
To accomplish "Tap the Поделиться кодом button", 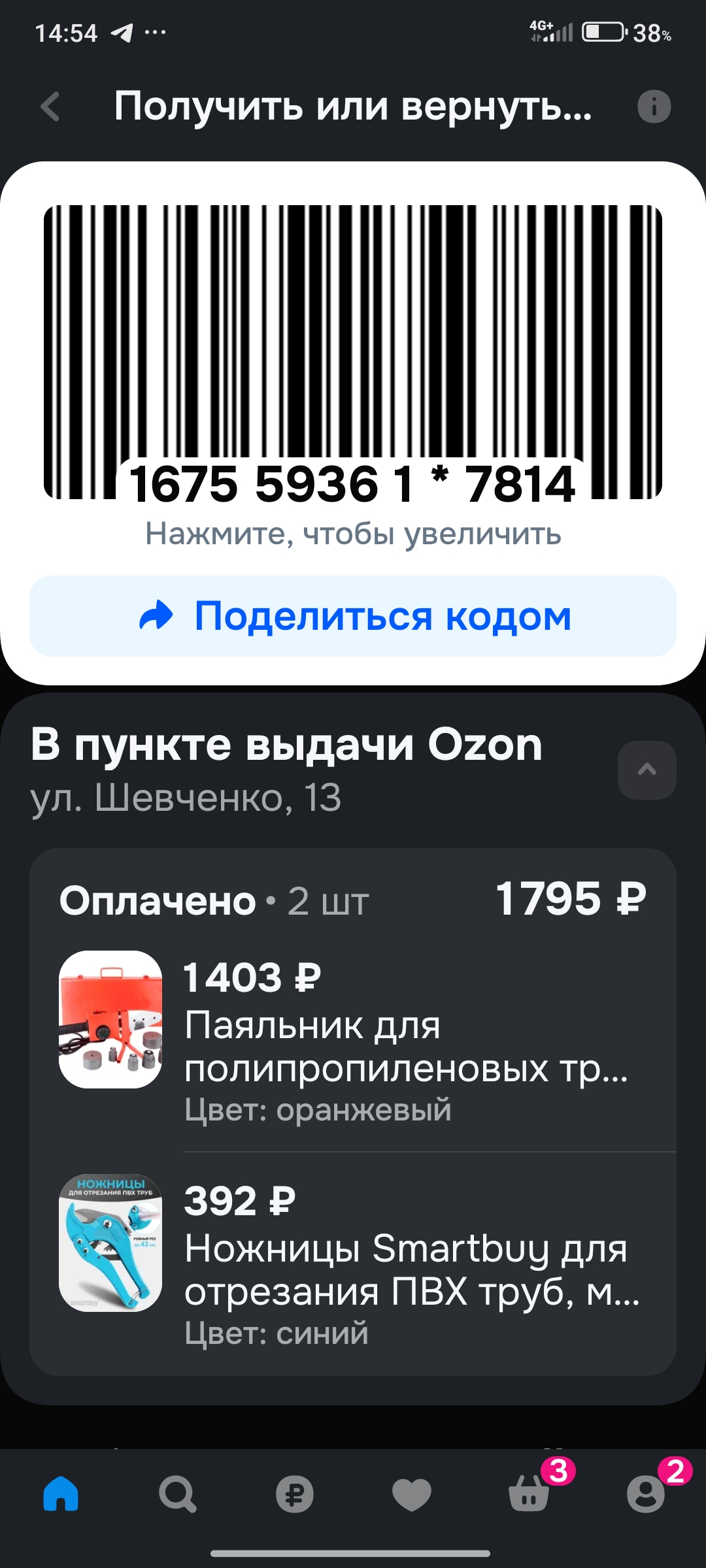I will click(353, 616).
